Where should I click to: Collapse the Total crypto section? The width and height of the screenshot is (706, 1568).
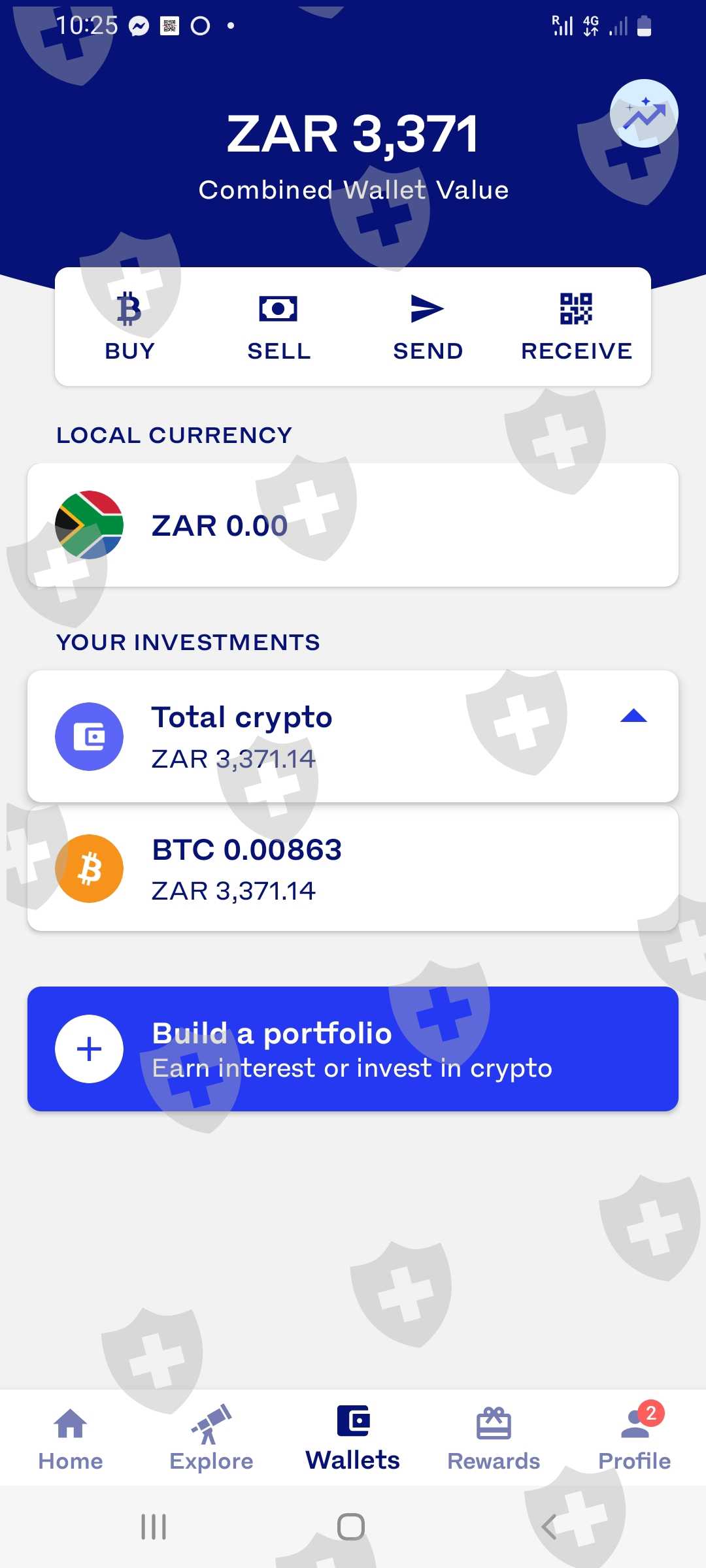tap(633, 716)
